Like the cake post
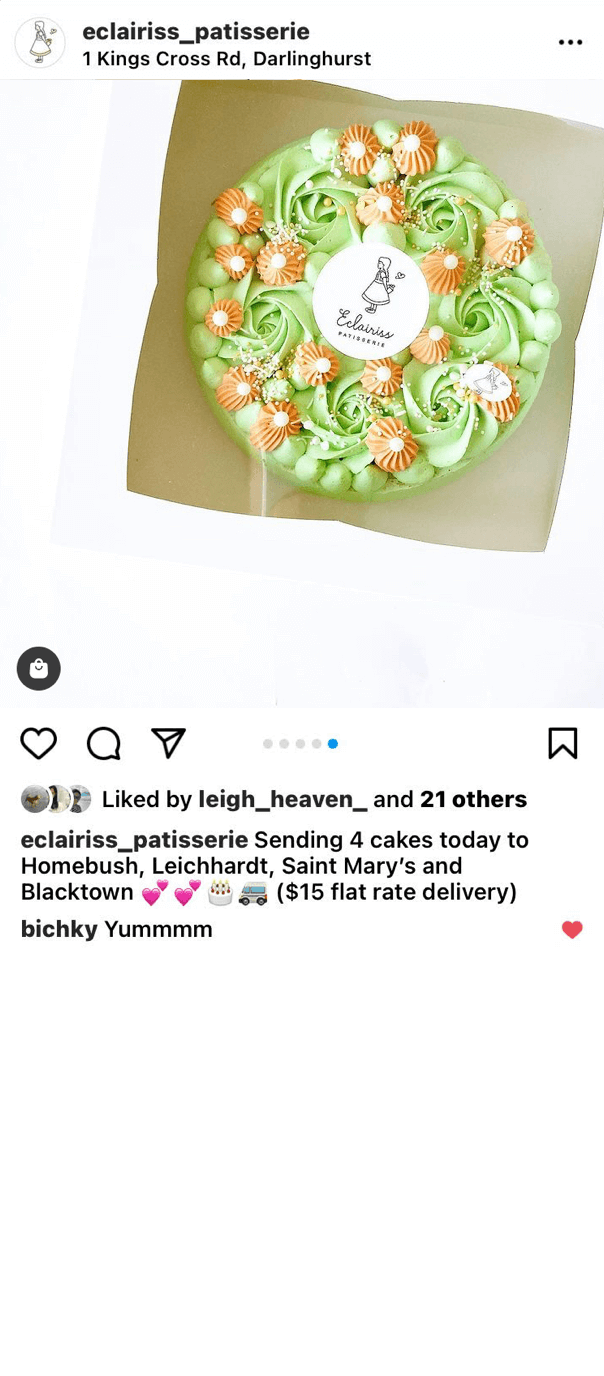Screen dimensions: 604x1376 [39, 743]
